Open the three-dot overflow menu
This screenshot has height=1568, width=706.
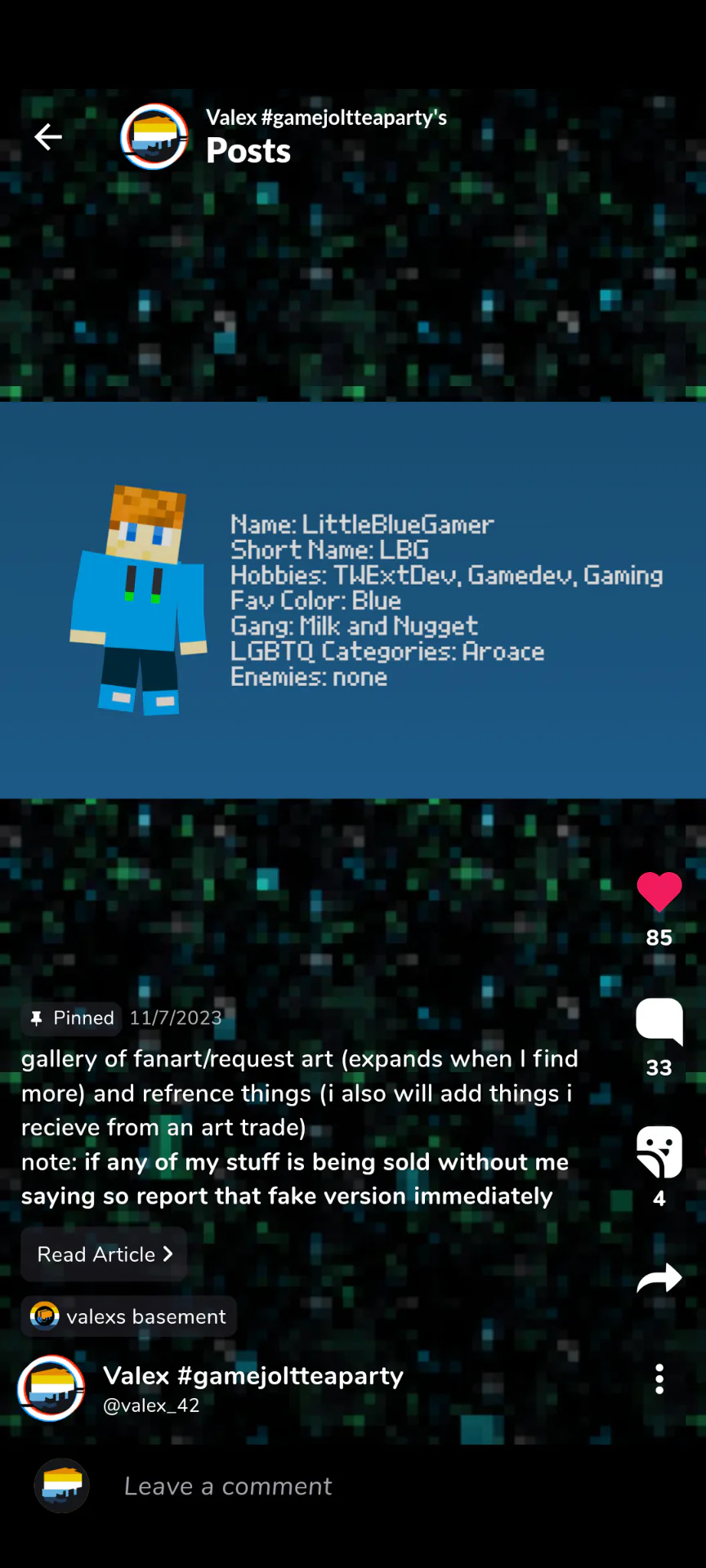tap(659, 1379)
